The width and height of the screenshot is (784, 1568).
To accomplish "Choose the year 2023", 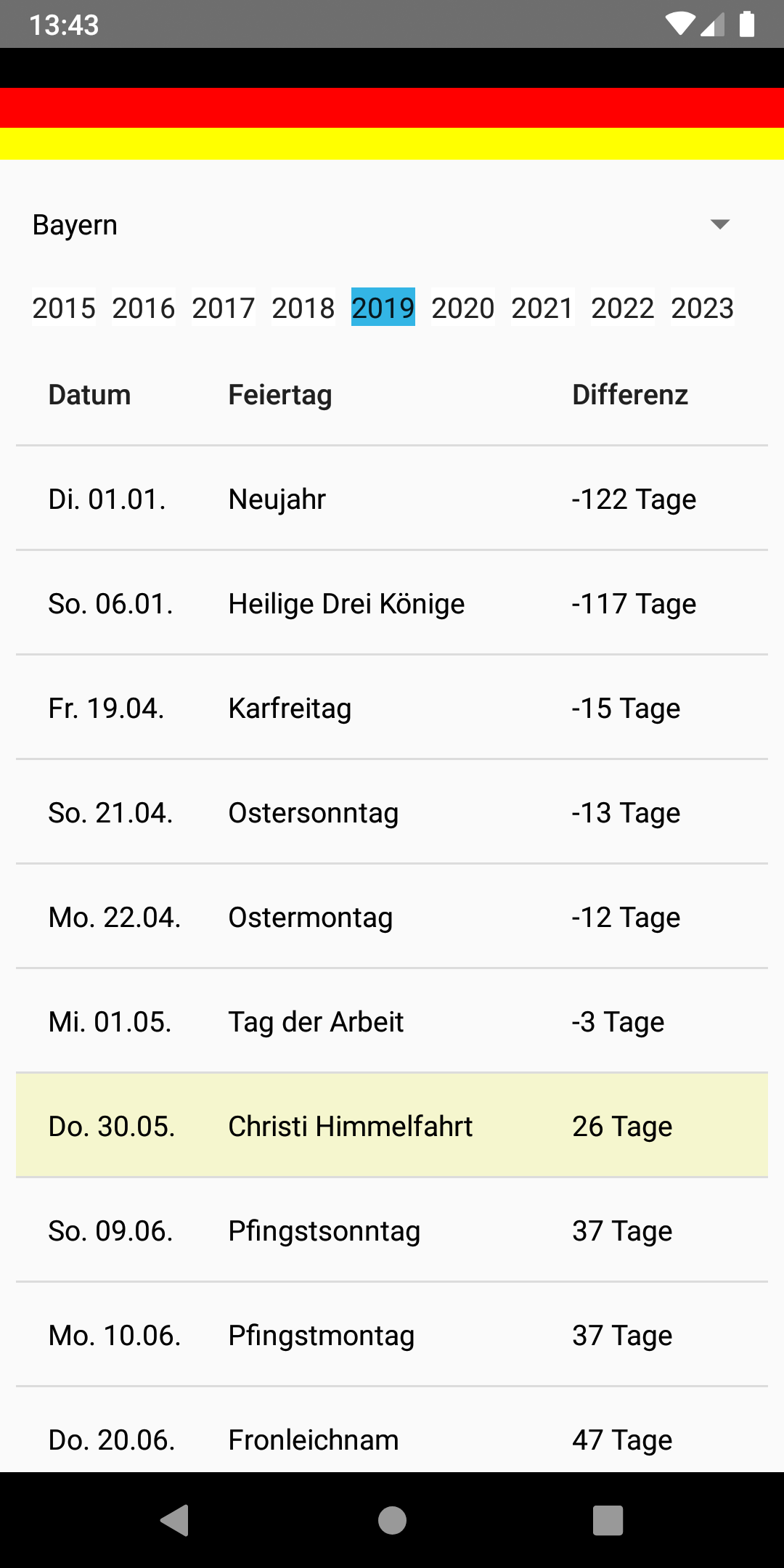I will point(703,307).
